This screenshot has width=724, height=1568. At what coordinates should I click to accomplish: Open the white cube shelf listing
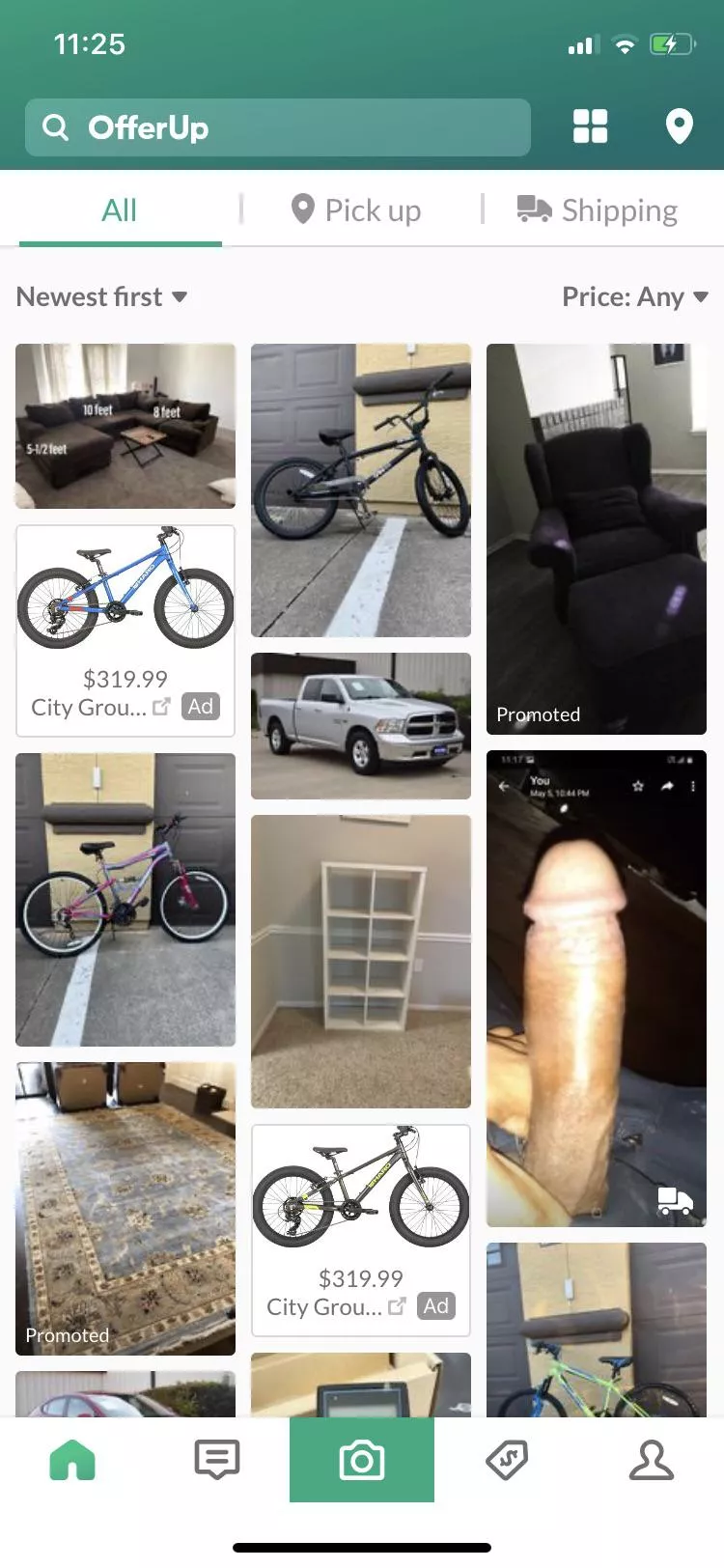[361, 961]
